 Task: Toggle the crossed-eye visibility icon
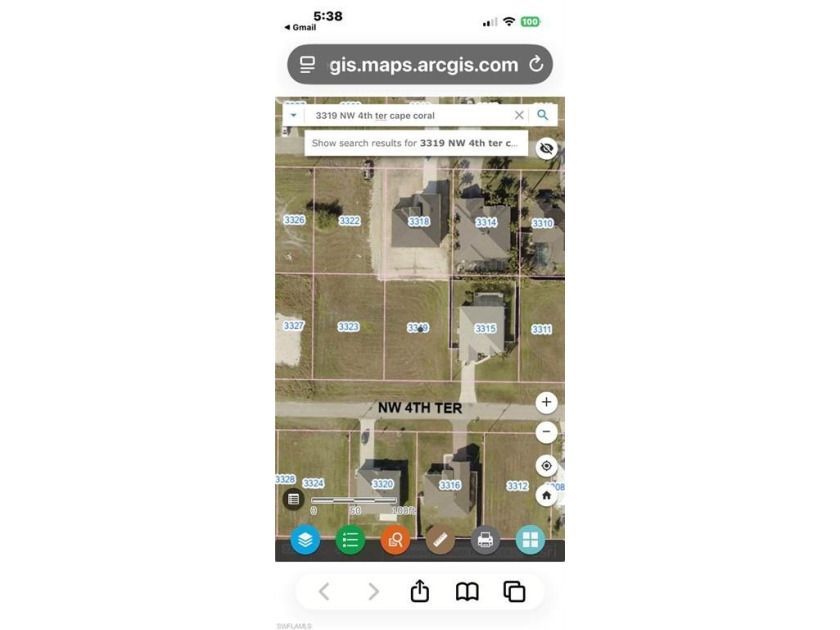(x=546, y=148)
